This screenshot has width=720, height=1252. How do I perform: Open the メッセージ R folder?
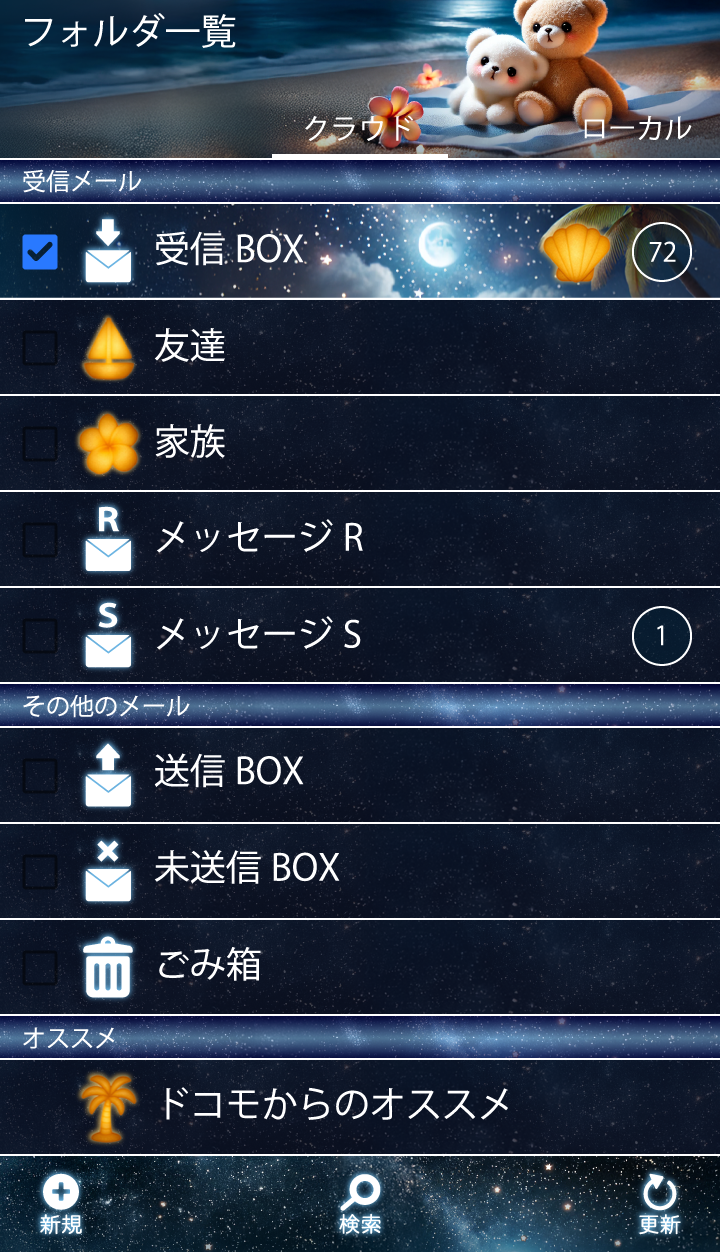pyautogui.click(x=260, y=539)
